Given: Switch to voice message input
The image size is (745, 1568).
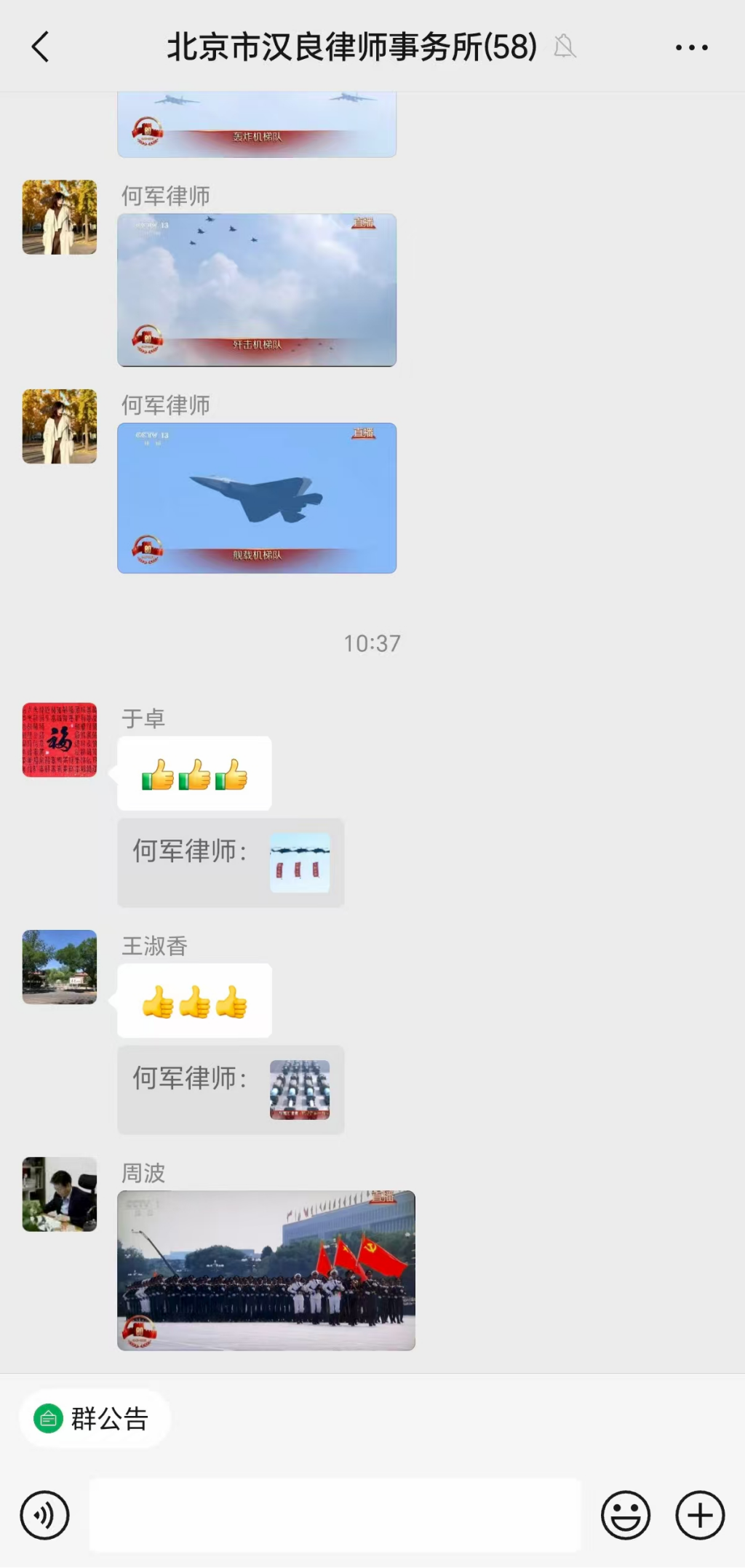Looking at the screenshot, I should click(x=45, y=1516).
